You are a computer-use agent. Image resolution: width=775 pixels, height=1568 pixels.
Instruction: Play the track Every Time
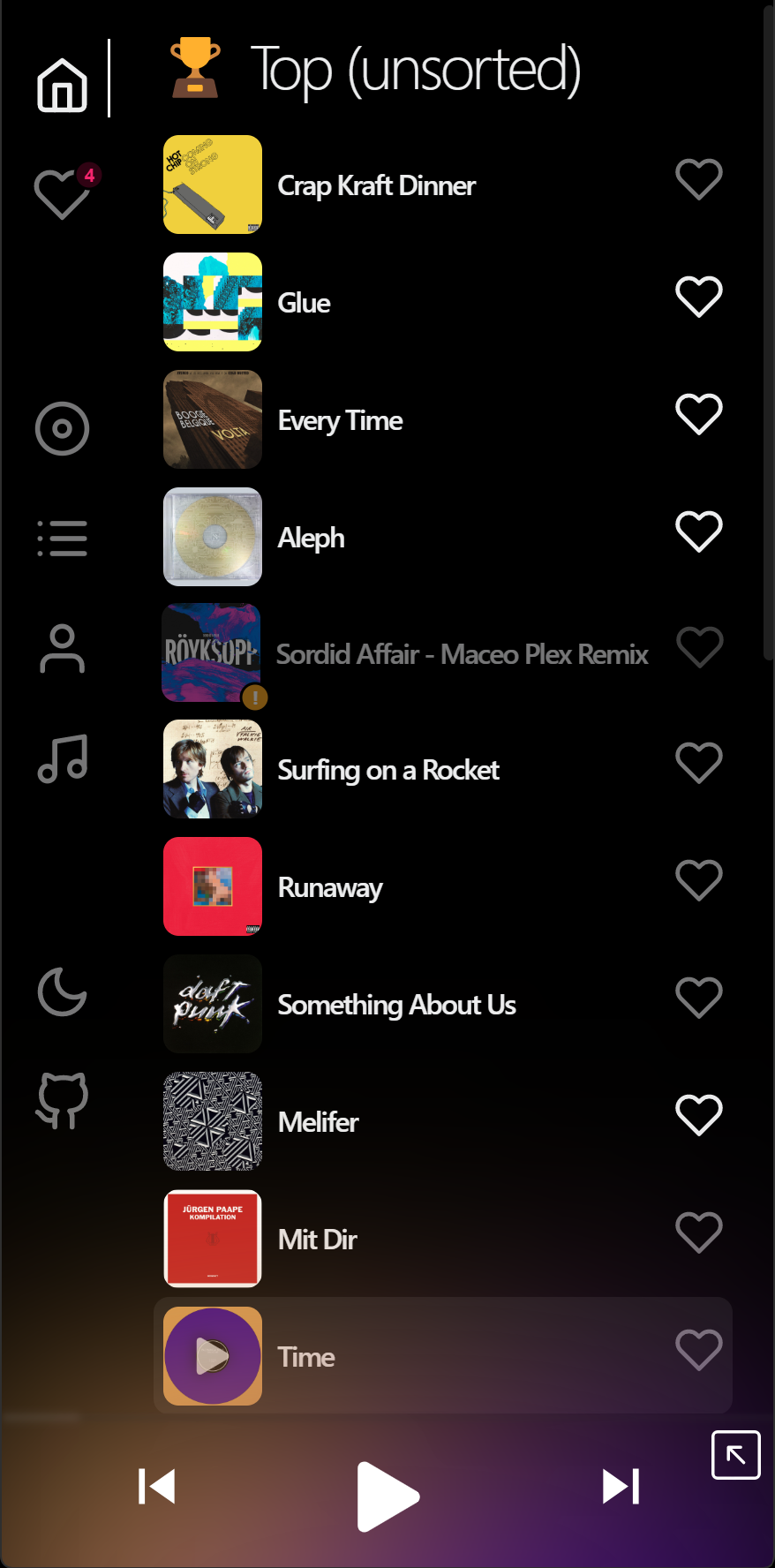click(340, 420)
